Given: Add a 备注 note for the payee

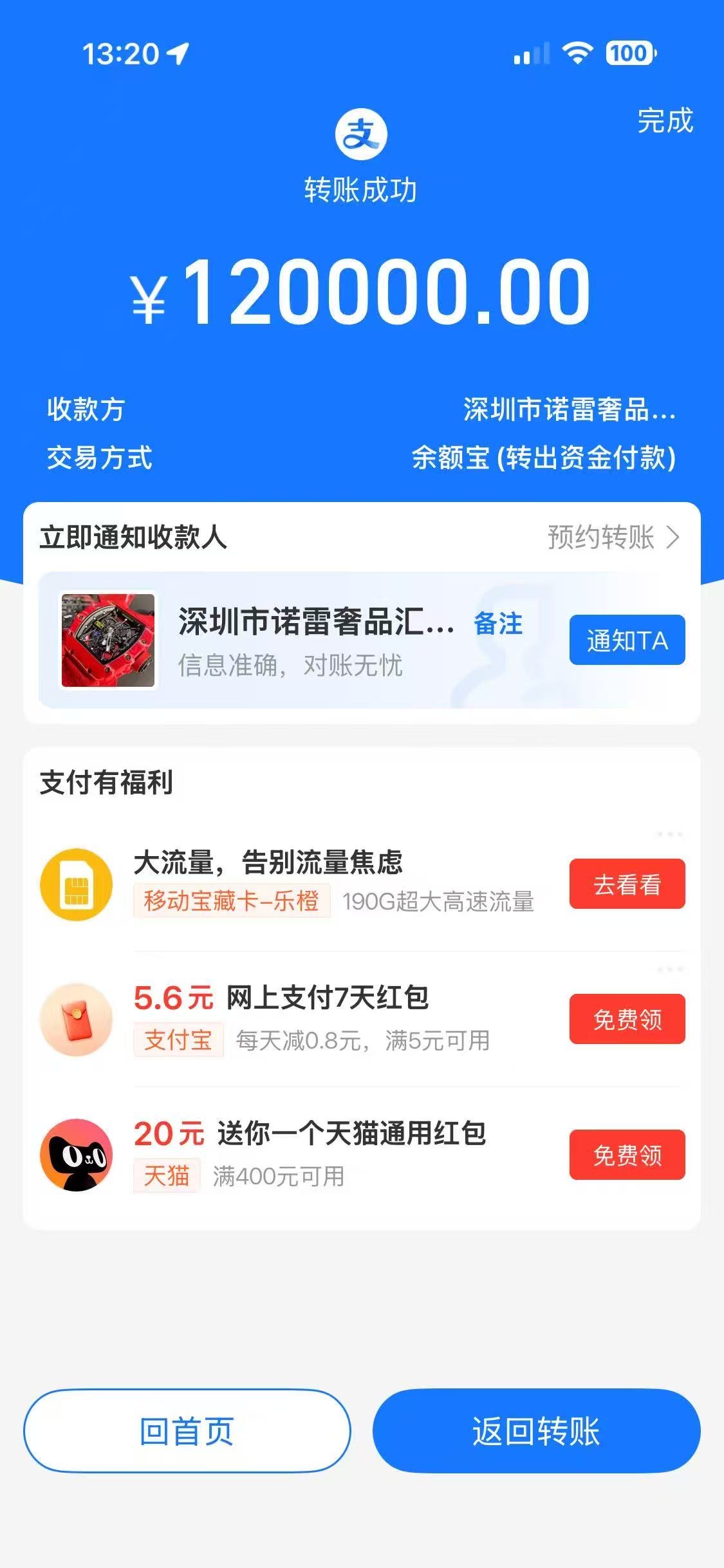Looking at the screenshot, I should click(x=497, y=624).
